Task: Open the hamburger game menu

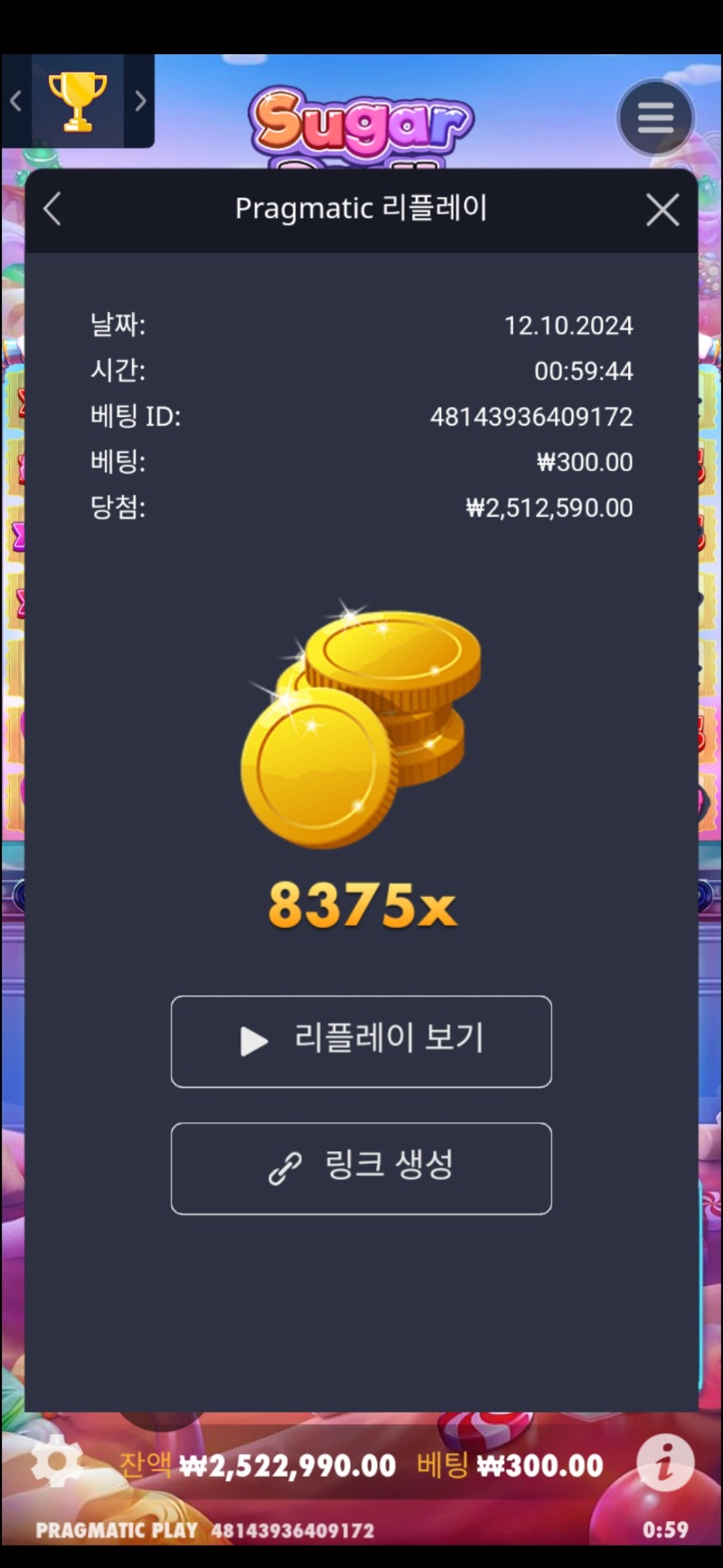Action: [655, 118]
